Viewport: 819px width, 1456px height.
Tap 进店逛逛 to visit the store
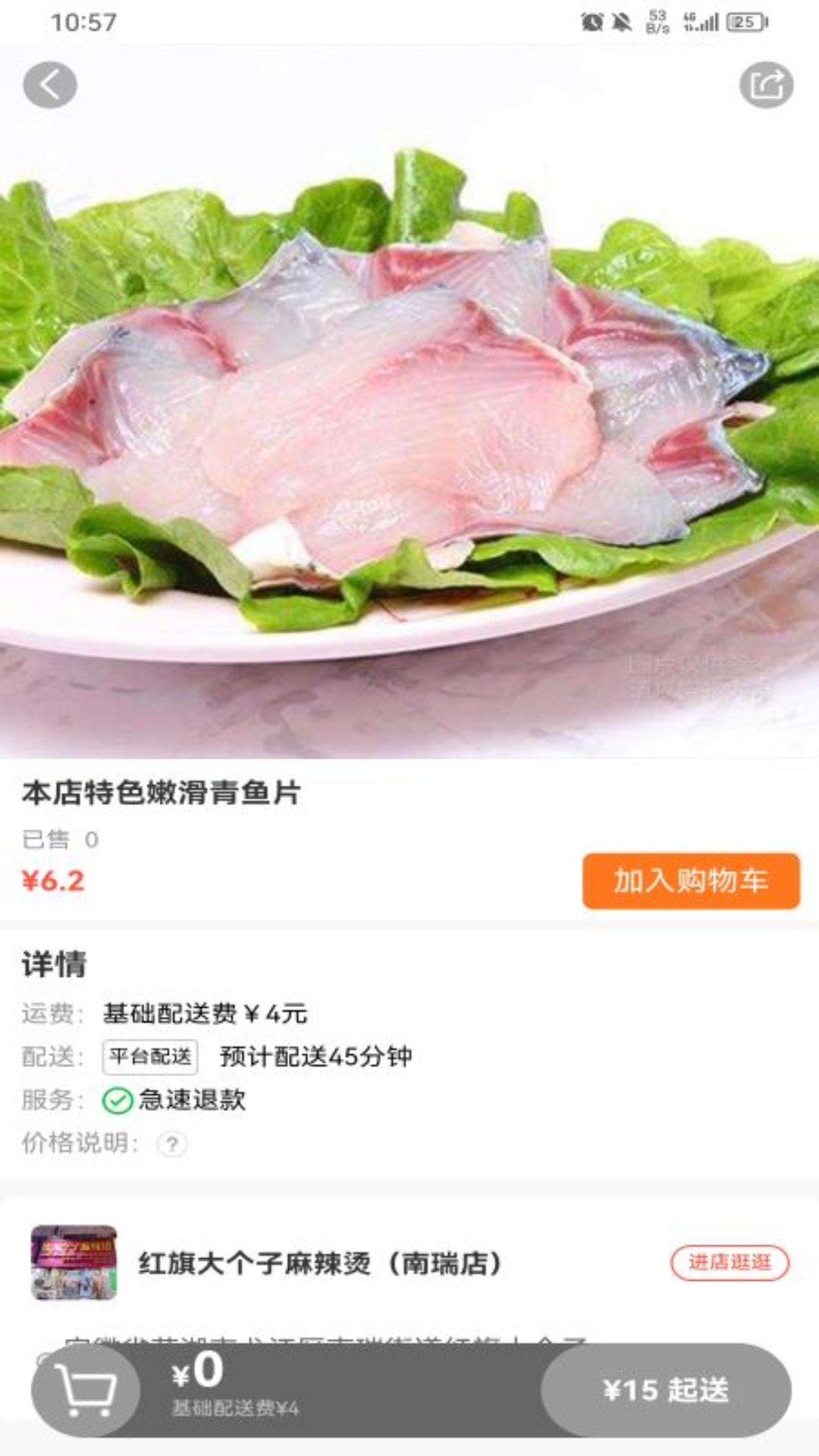[x=730, y=1263]
